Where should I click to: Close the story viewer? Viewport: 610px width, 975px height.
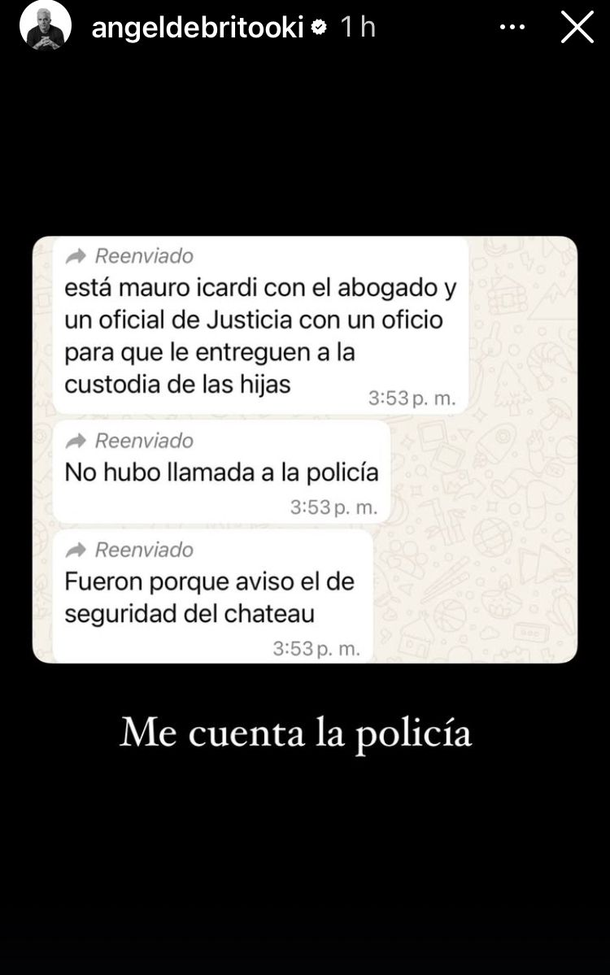pyautogui.click(x=577, y=28)
